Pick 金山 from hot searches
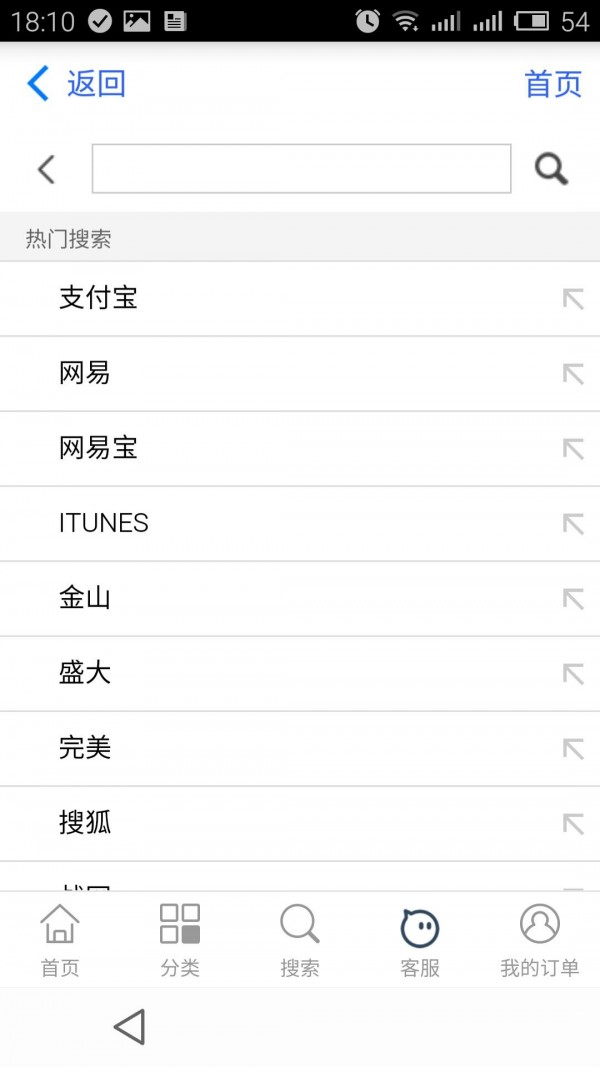 click(300, 599)
